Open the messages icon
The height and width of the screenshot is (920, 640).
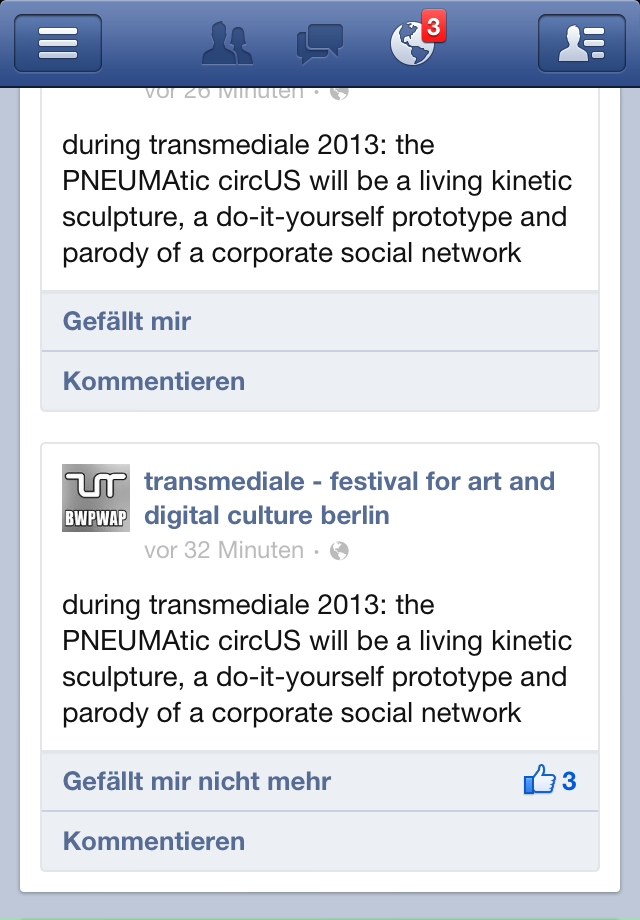(319, 44)
